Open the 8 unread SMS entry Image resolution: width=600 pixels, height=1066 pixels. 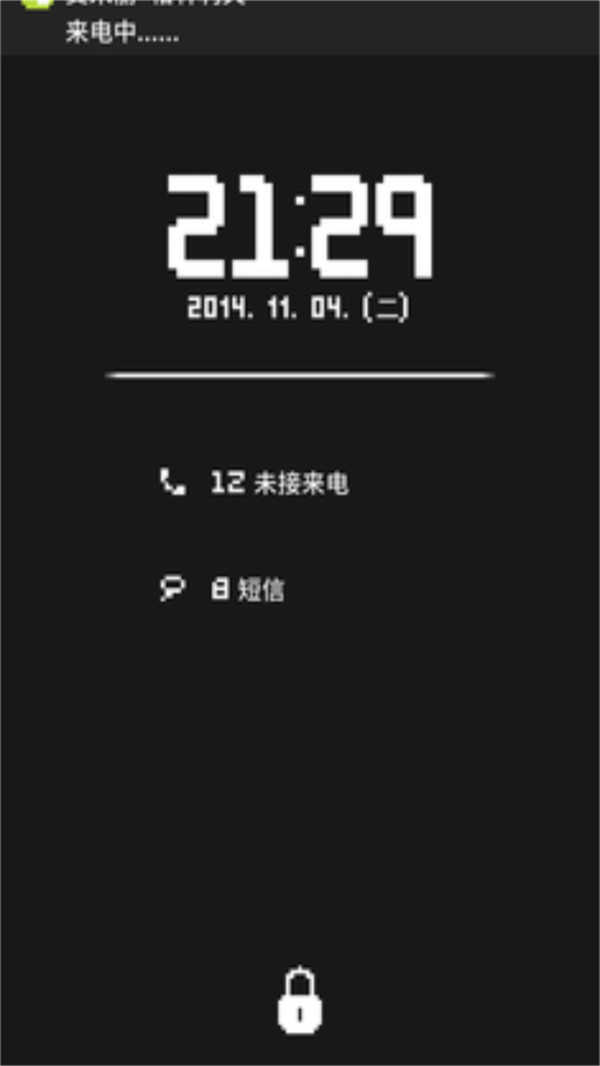pyautogui.click(x=224, y=589)
